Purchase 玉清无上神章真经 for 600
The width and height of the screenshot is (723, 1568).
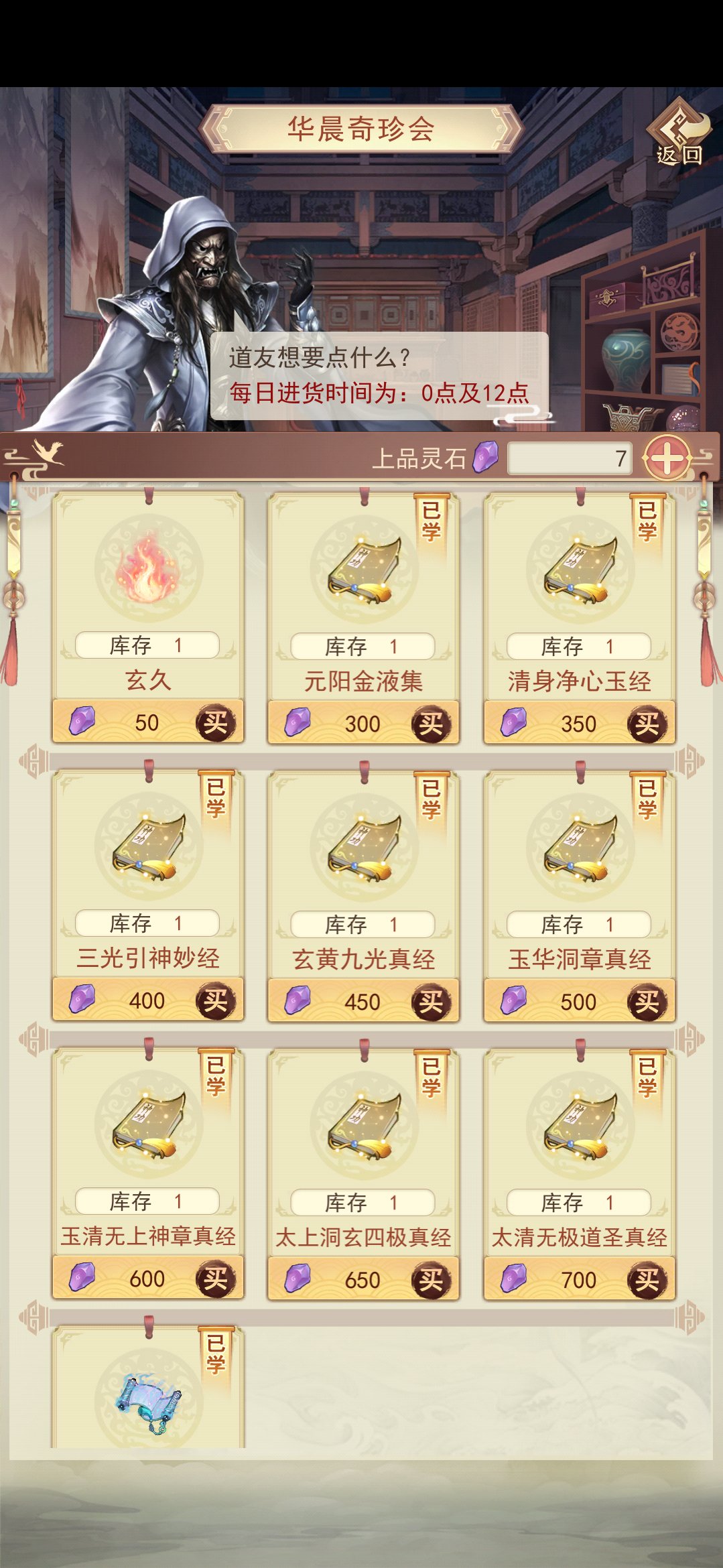(x=215, y=1280)
